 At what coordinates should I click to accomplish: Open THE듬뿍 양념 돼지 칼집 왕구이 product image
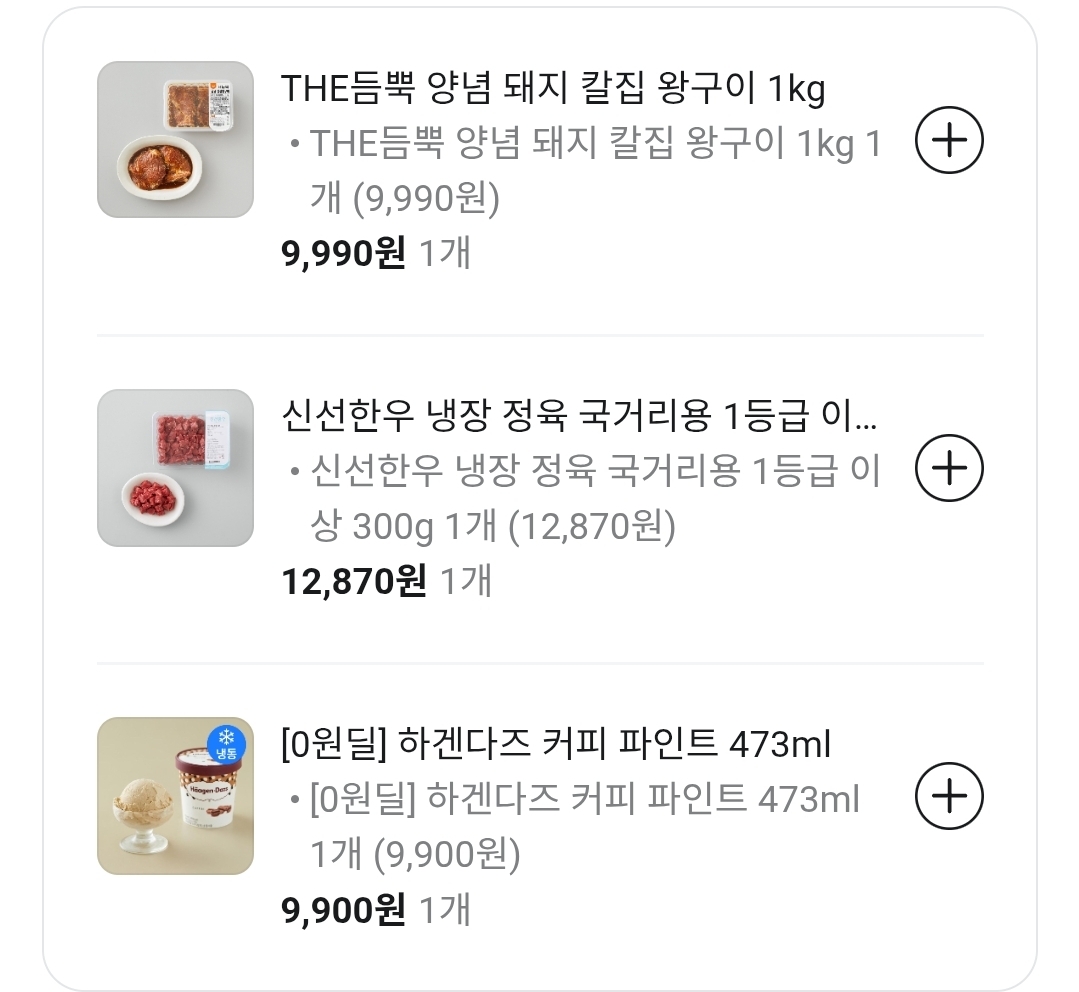click(175, 140)
